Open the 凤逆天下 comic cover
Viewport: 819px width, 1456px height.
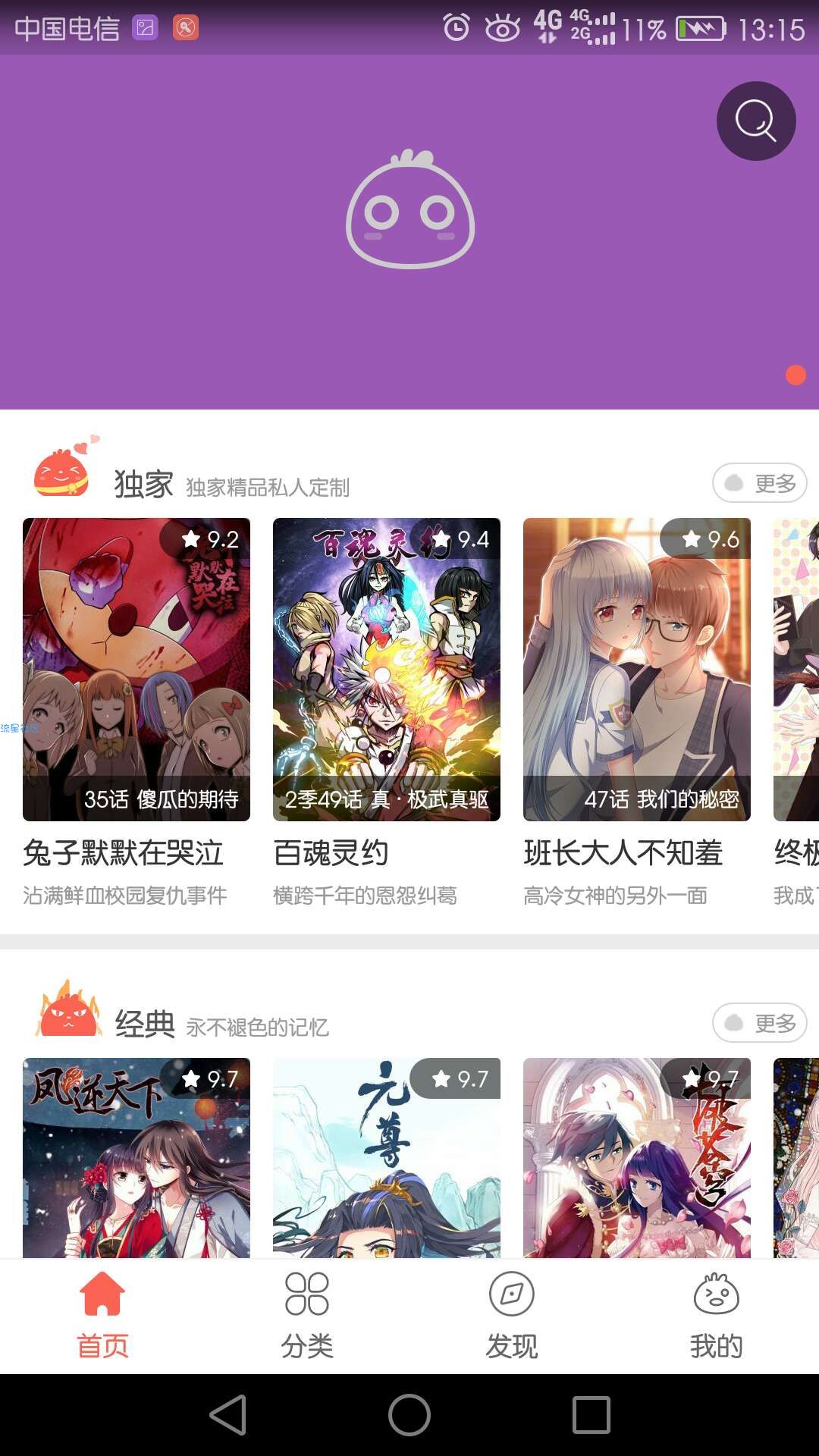(x=136, y=1157)
